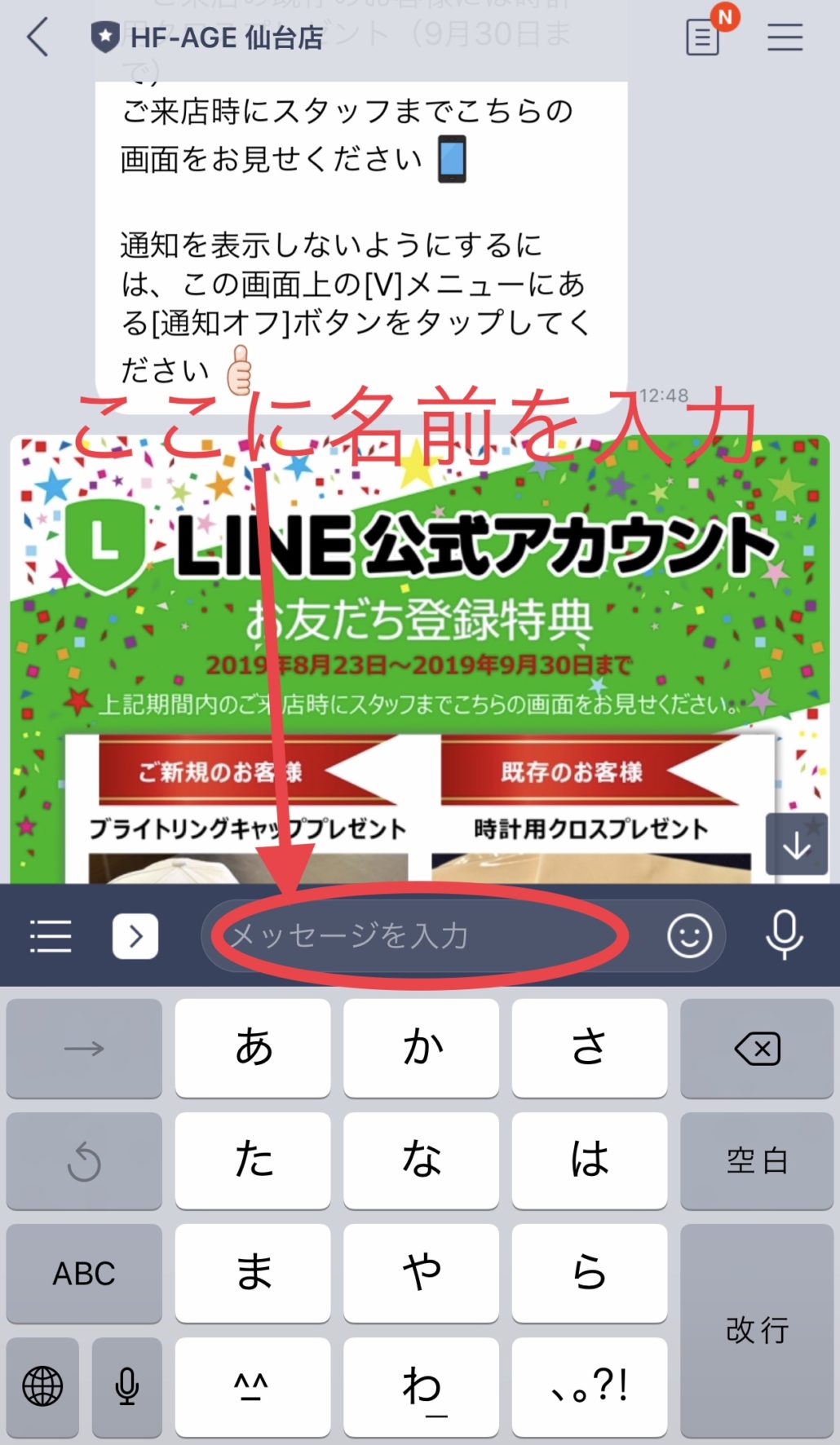Delete a character with the backspace key
The height and width of the screenshot is (1445, 840).
tap(757, 1049)
